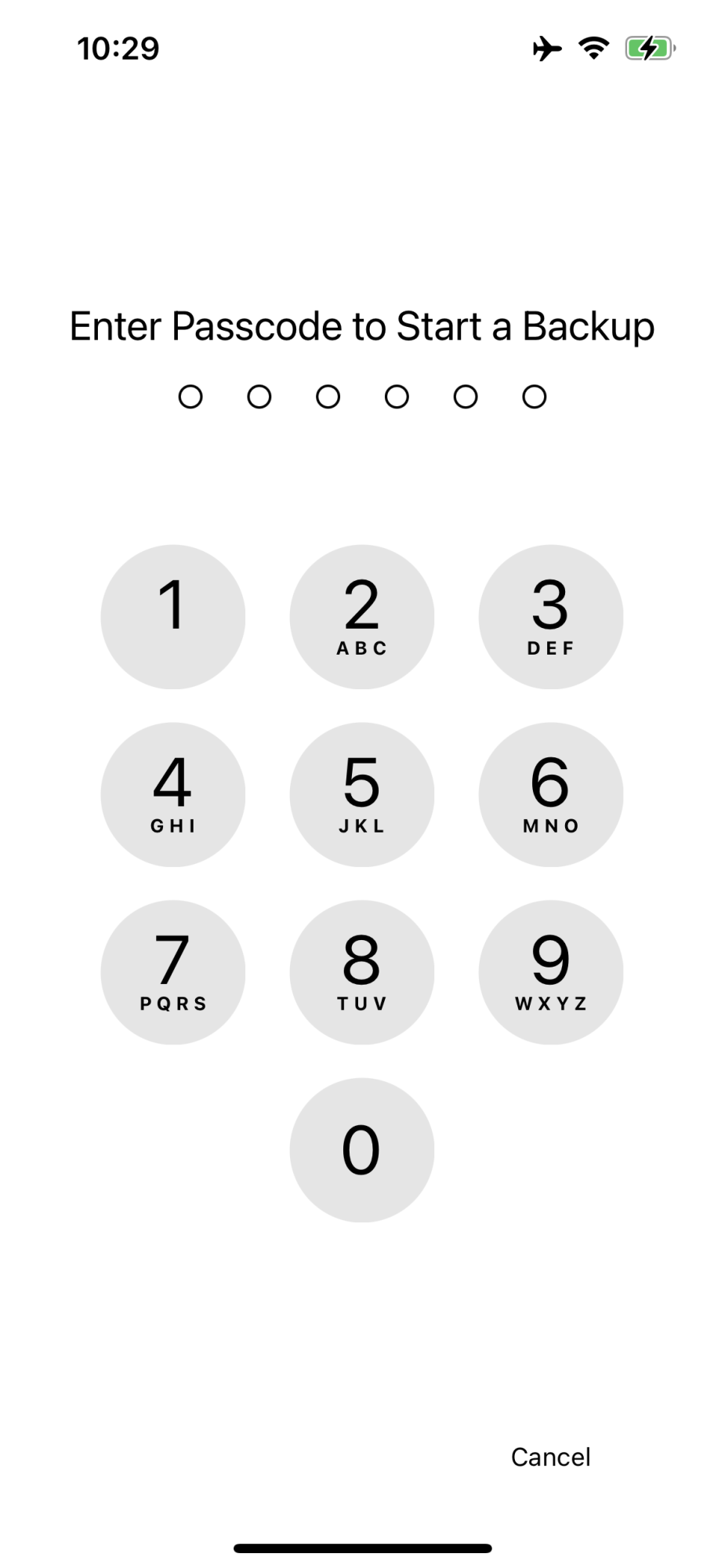Tap the 3 (DEF) key
The width and height of the screenshot is (725, 1568).
(x=550, y=616)
